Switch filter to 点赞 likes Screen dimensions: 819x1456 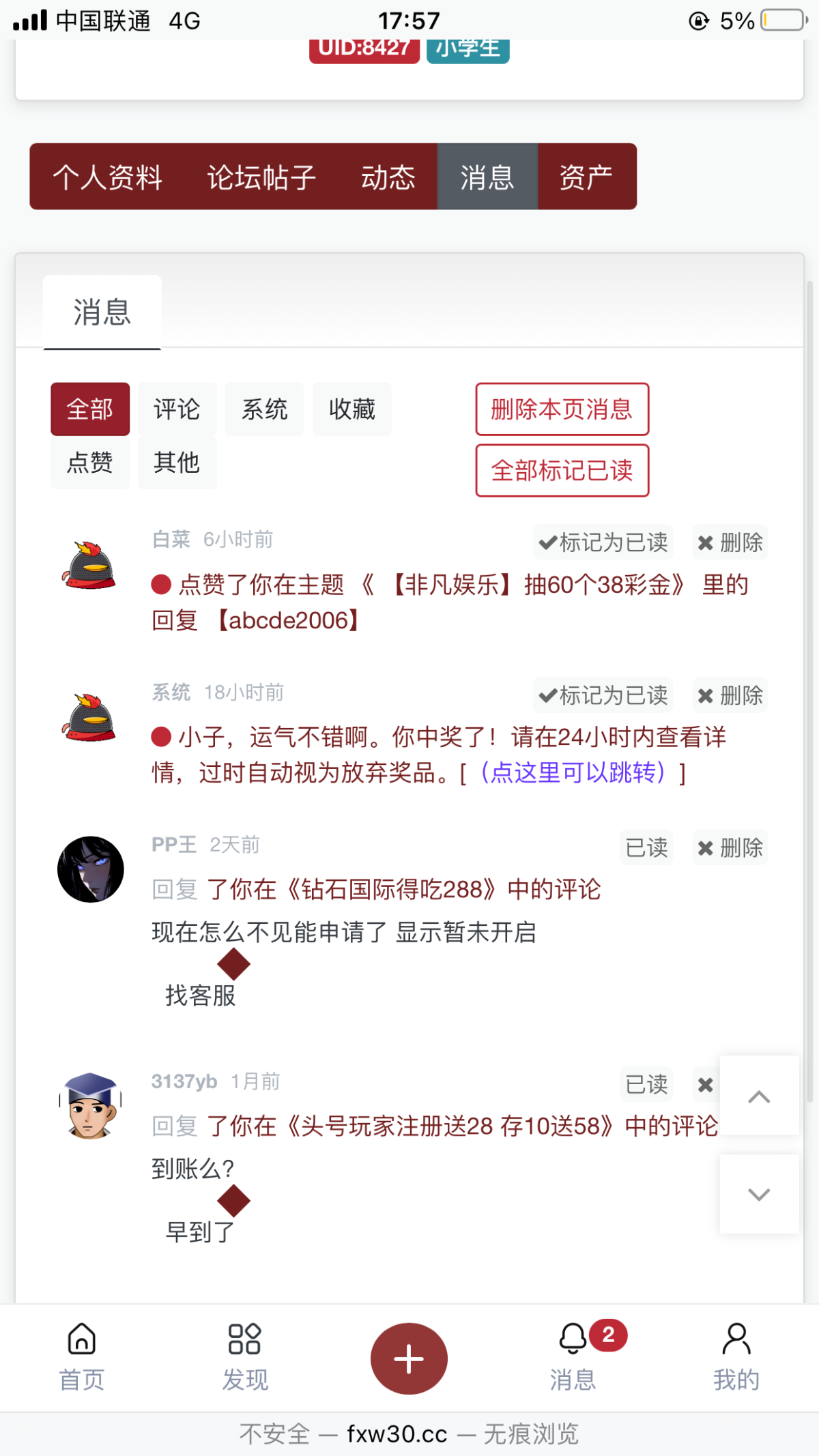coord(89,463)
